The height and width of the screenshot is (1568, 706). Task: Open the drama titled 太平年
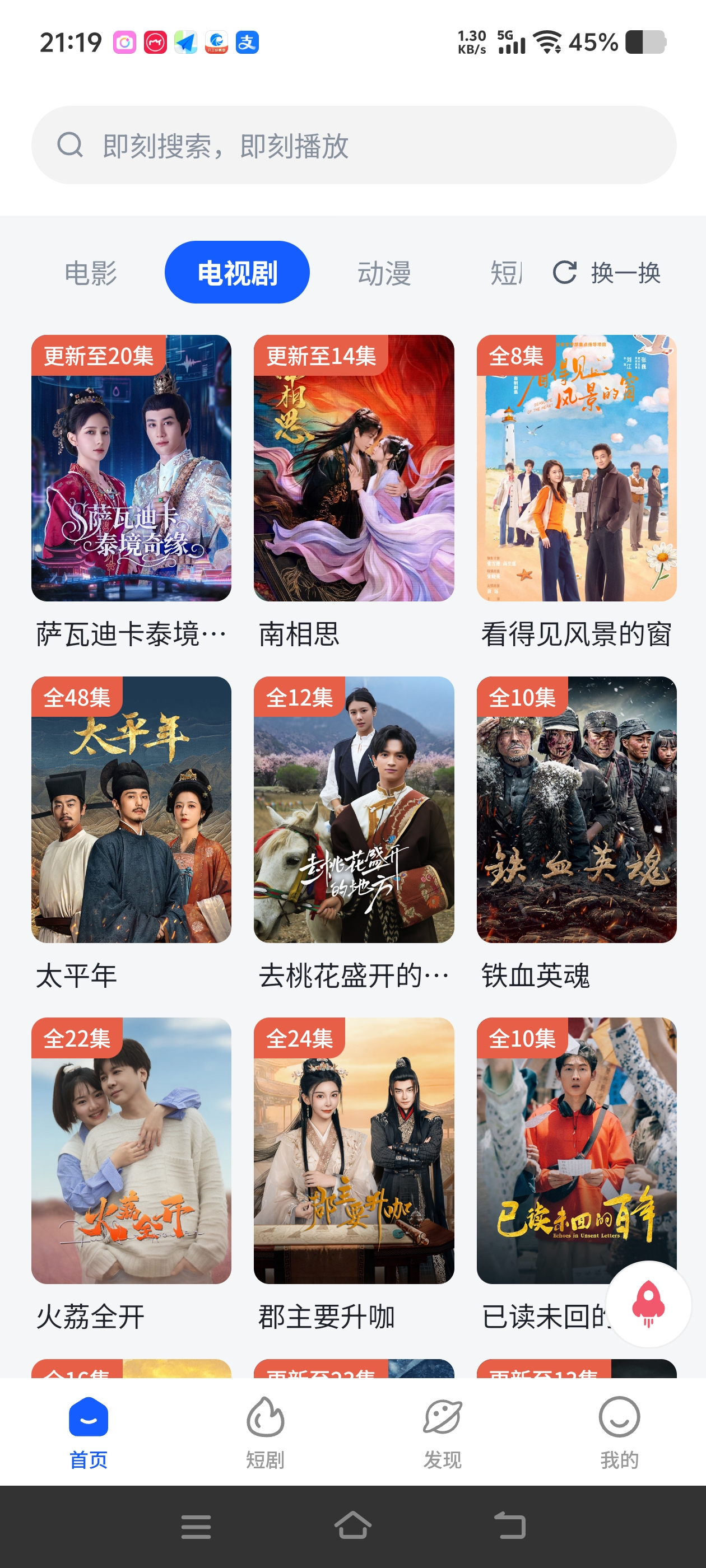pyautogui.click(x=76, y=976)
